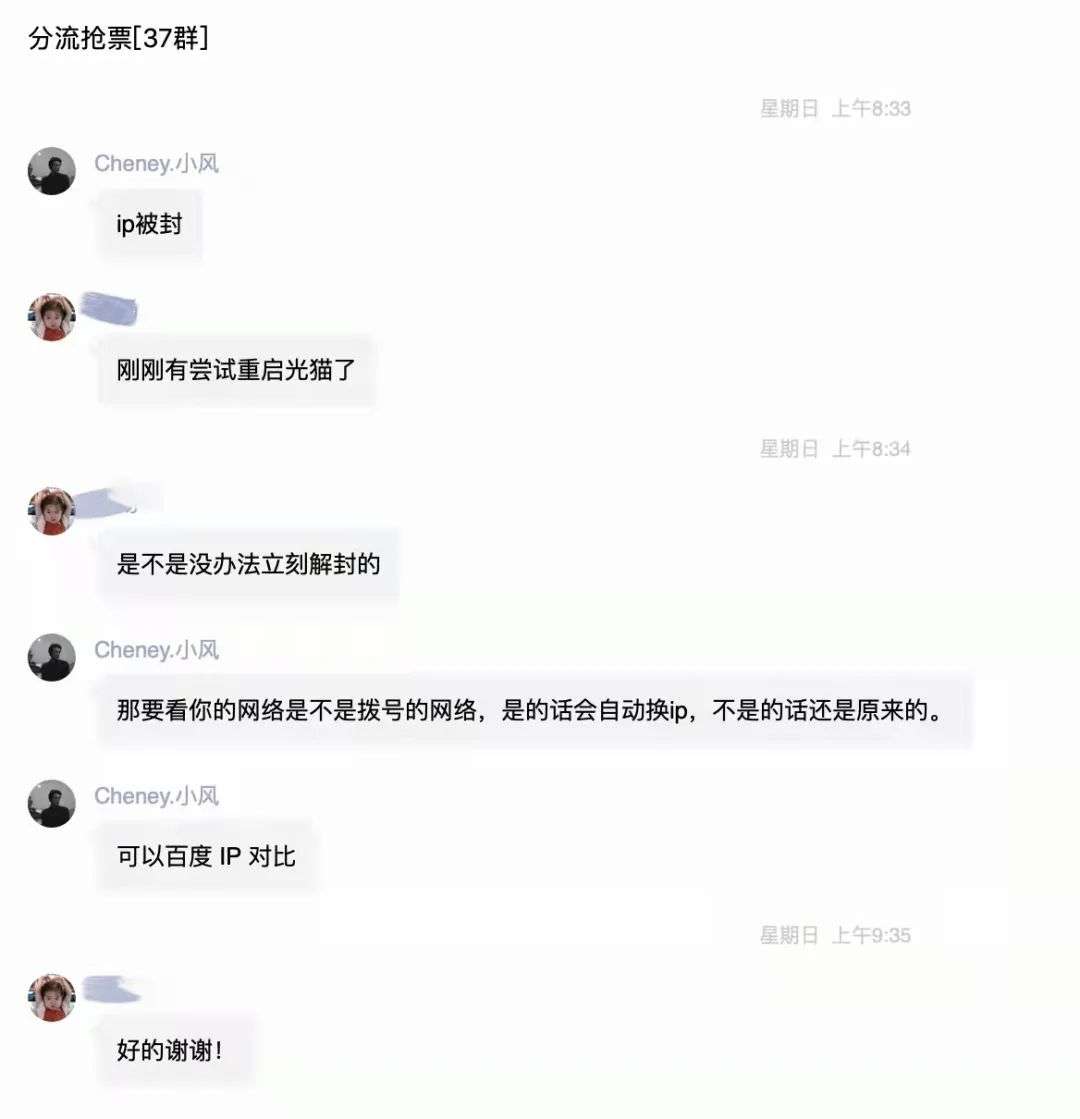The width and height of the screenshot is (1080, 1119).
Task: Open the baby avatar beside "是不是没办法立刻解封的"
Action: 51,511
